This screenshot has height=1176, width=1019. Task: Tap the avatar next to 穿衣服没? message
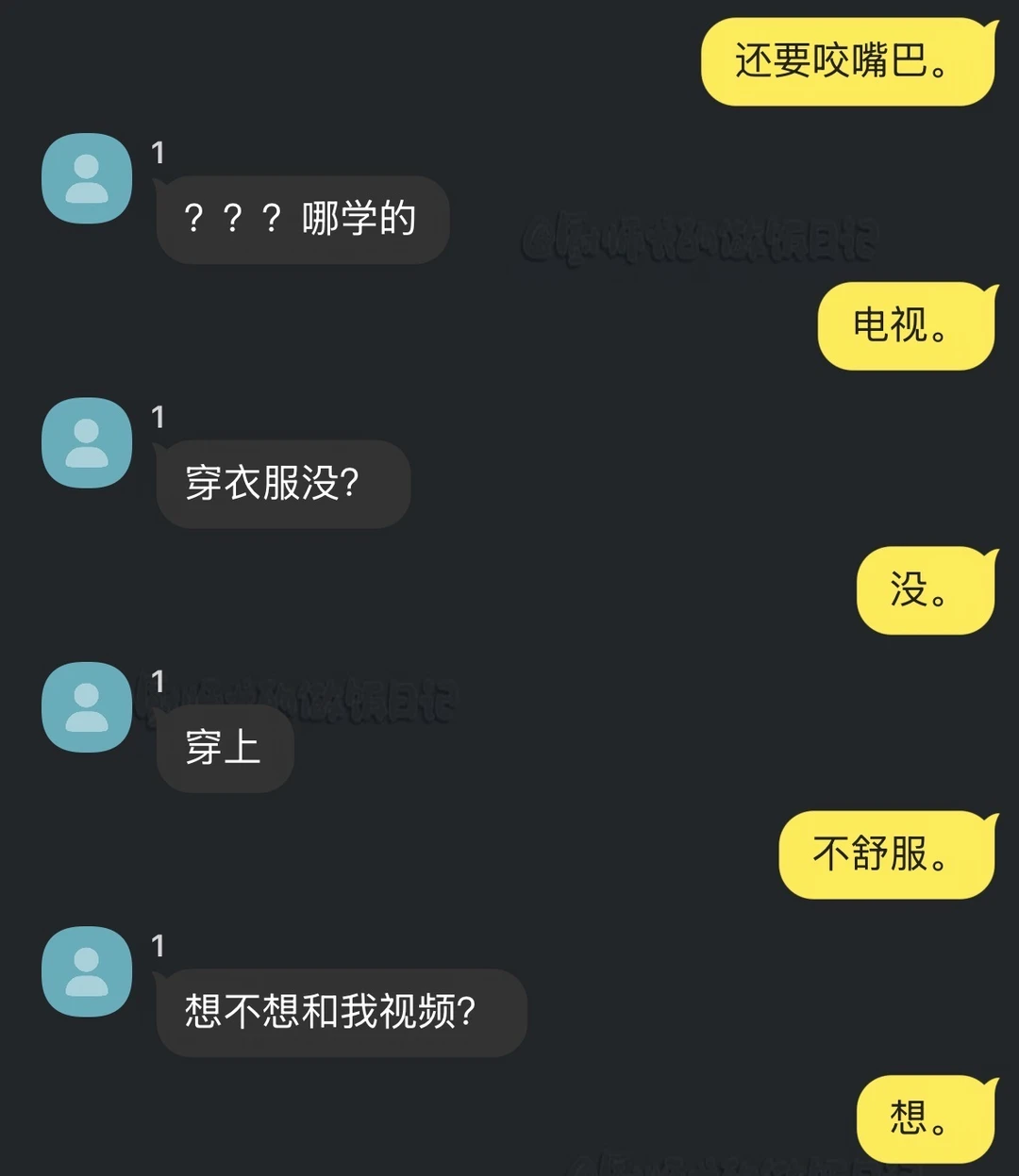point(87,442)
